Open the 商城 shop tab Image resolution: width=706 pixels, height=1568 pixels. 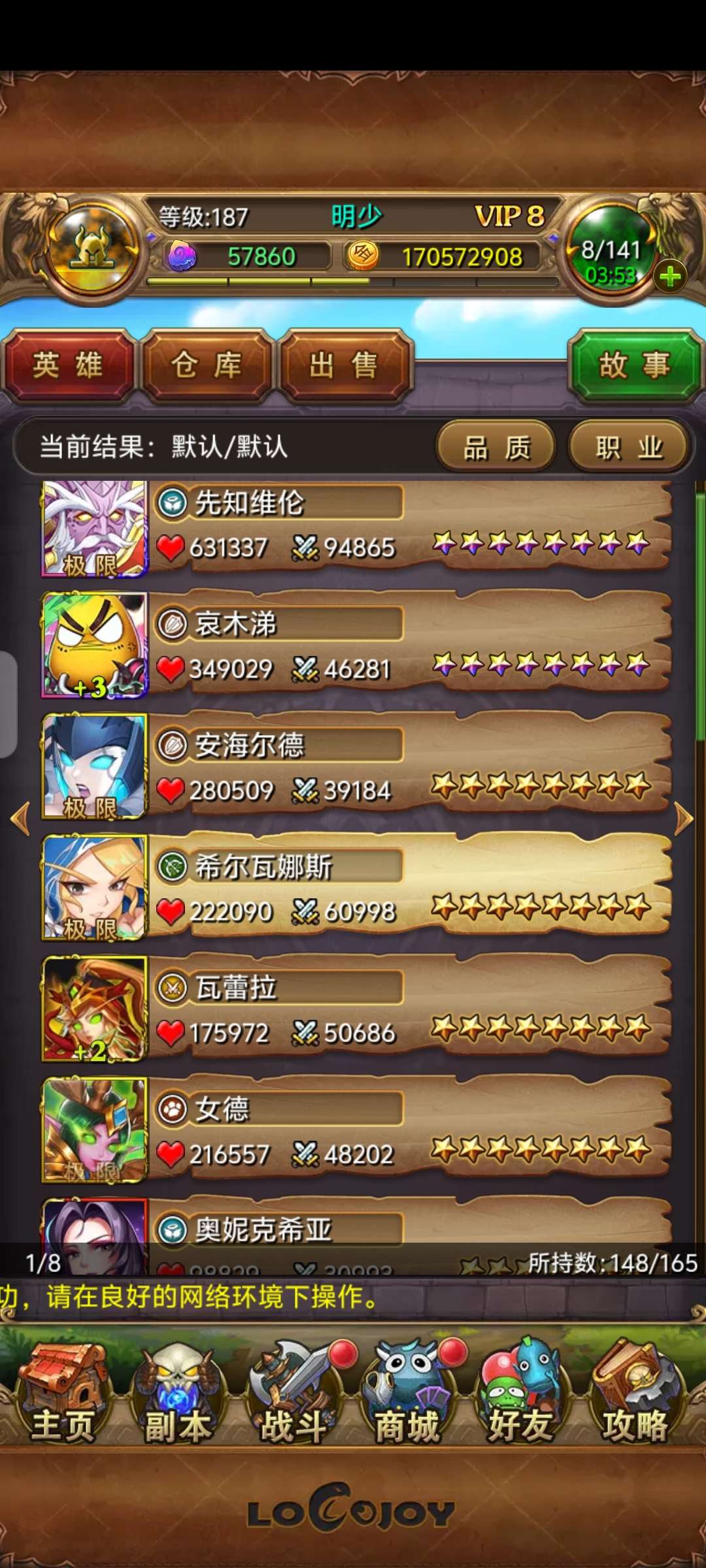407,1392
